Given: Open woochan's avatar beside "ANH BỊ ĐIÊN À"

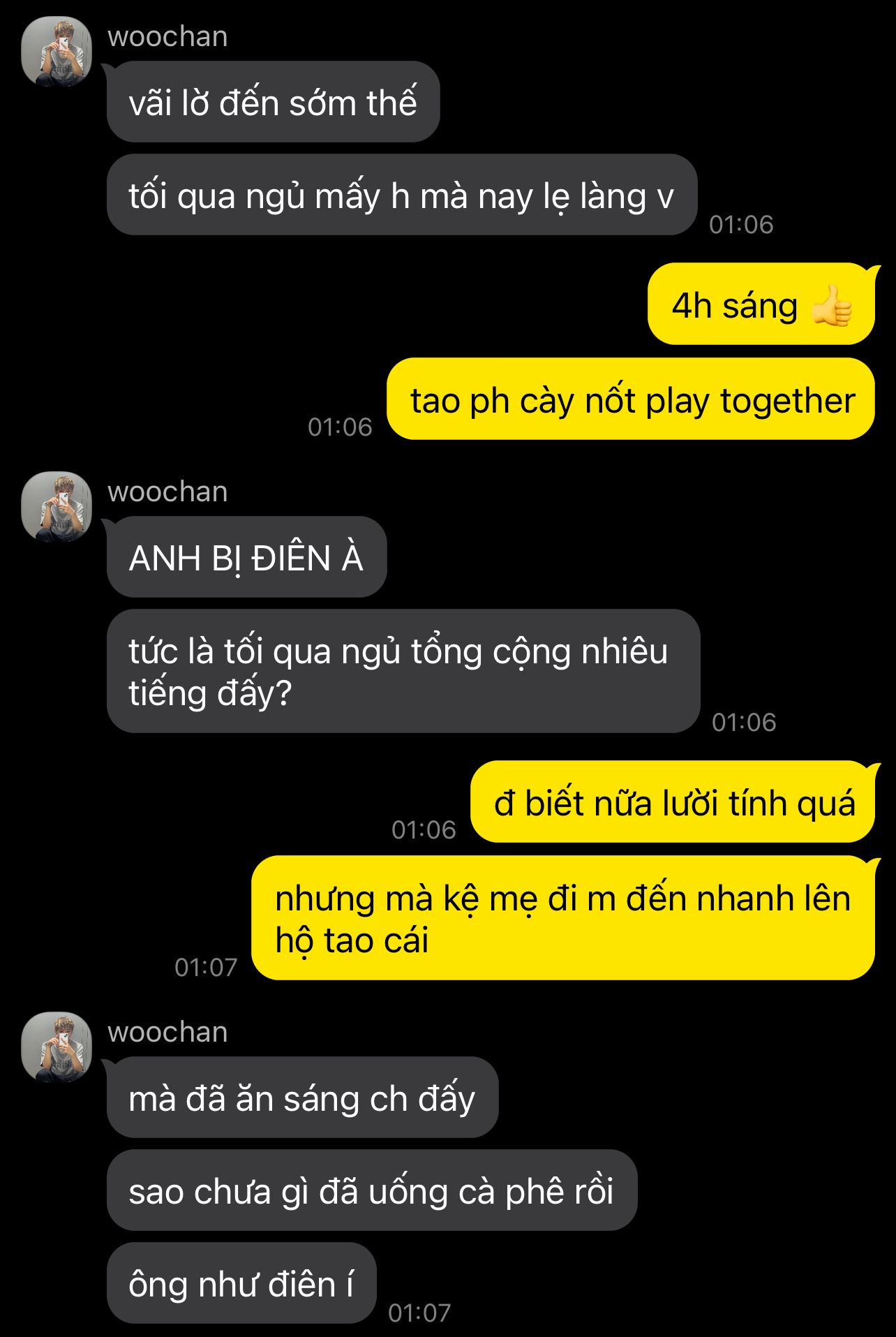Looking at the screenshot, I should 57,507.
